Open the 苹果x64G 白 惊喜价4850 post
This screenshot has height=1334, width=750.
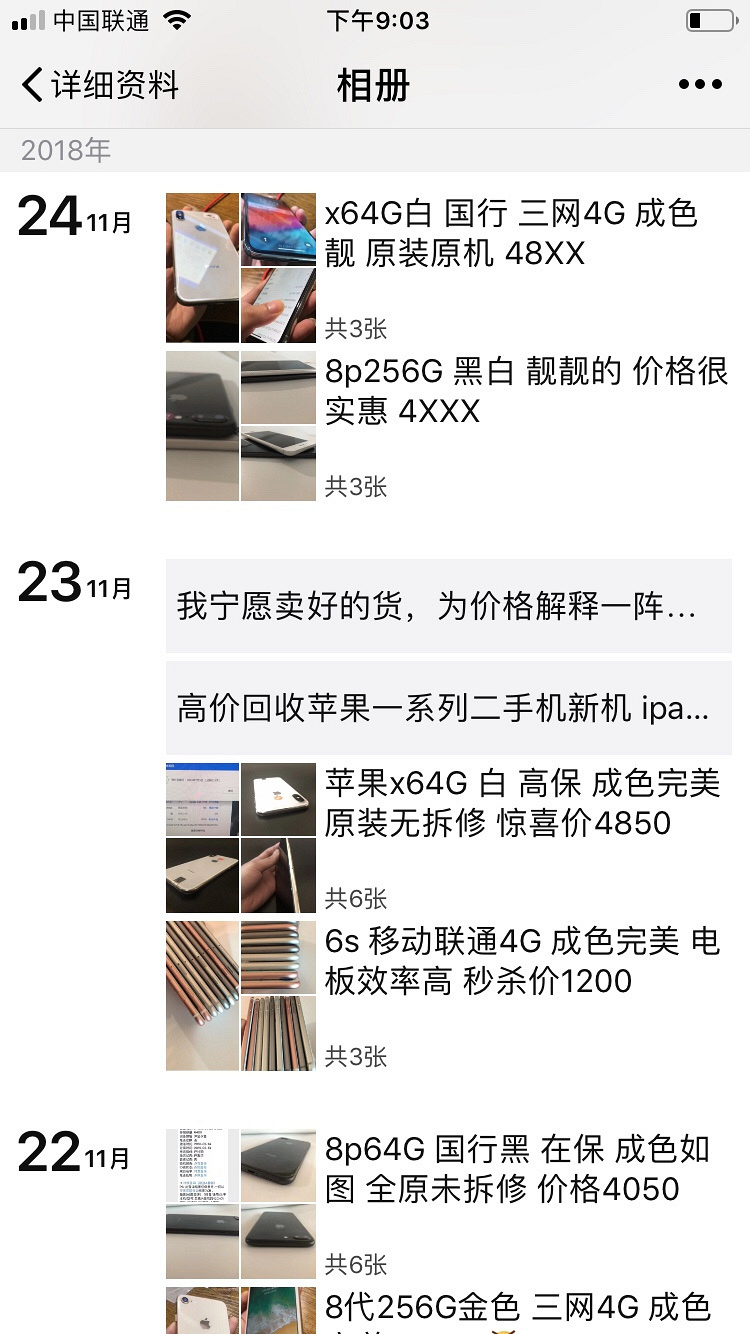[522, 803]
